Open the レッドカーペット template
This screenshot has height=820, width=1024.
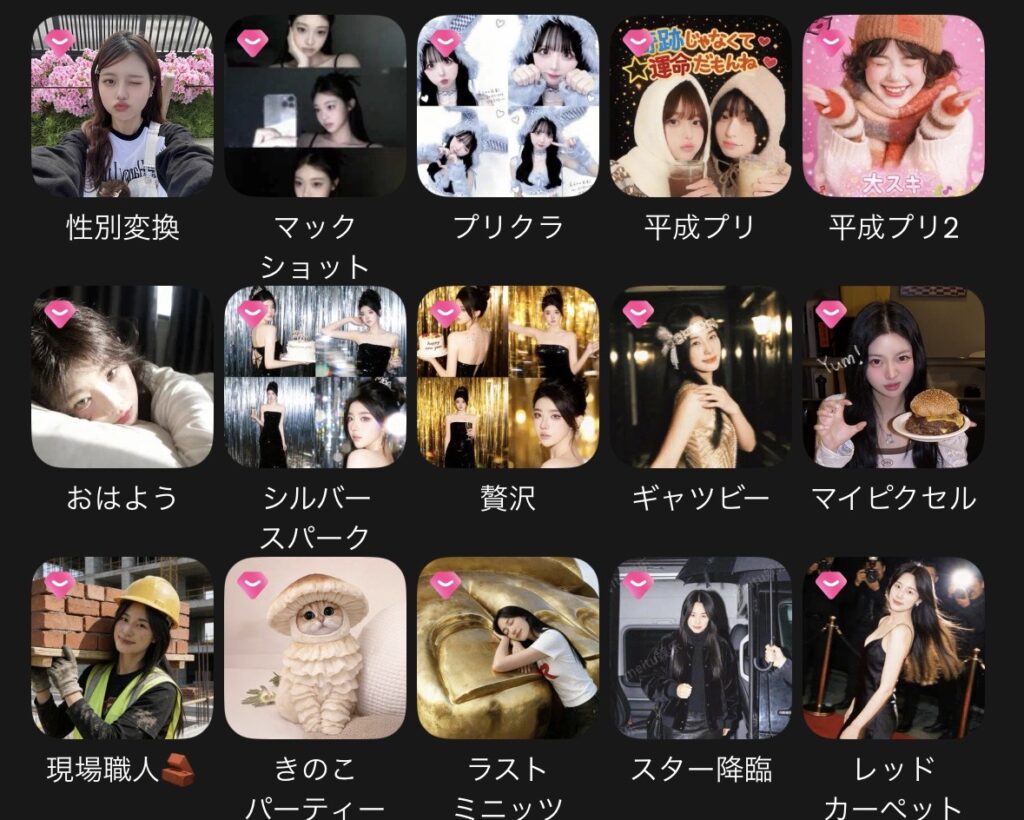click(x=893, y=648)
